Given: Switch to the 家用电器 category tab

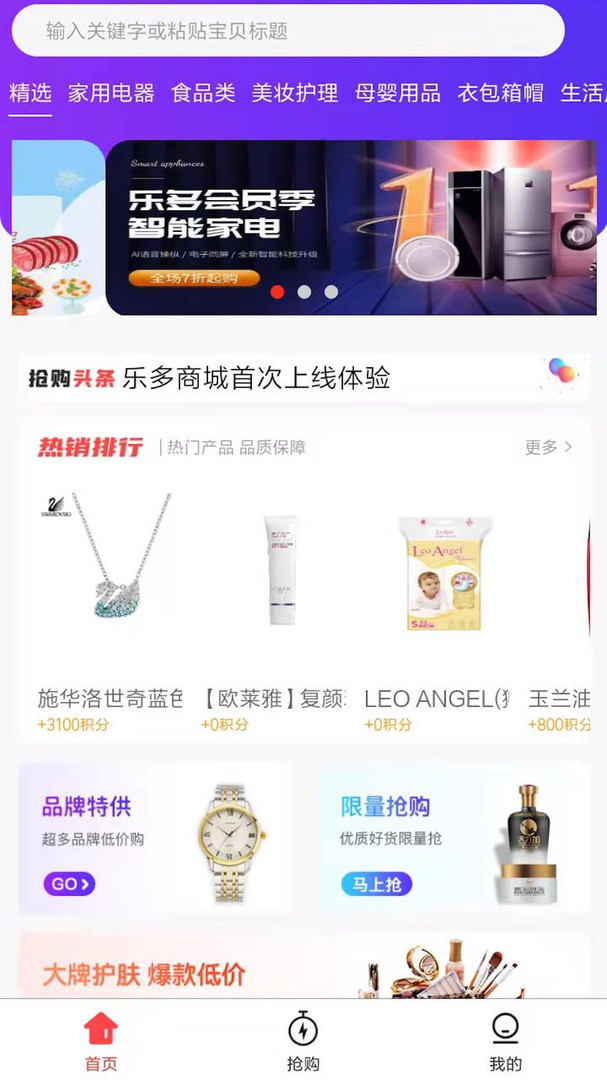Looking at the screenshot, I should [x=111, y=93].
